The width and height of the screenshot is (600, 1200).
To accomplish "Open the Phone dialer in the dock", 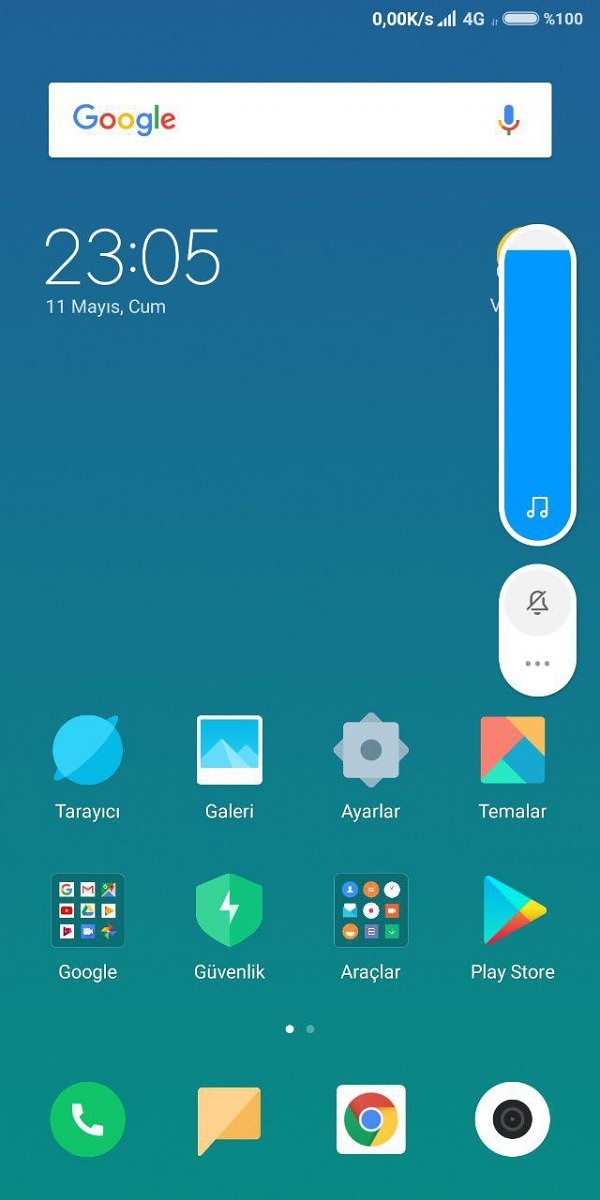I will pos(88,1120).
